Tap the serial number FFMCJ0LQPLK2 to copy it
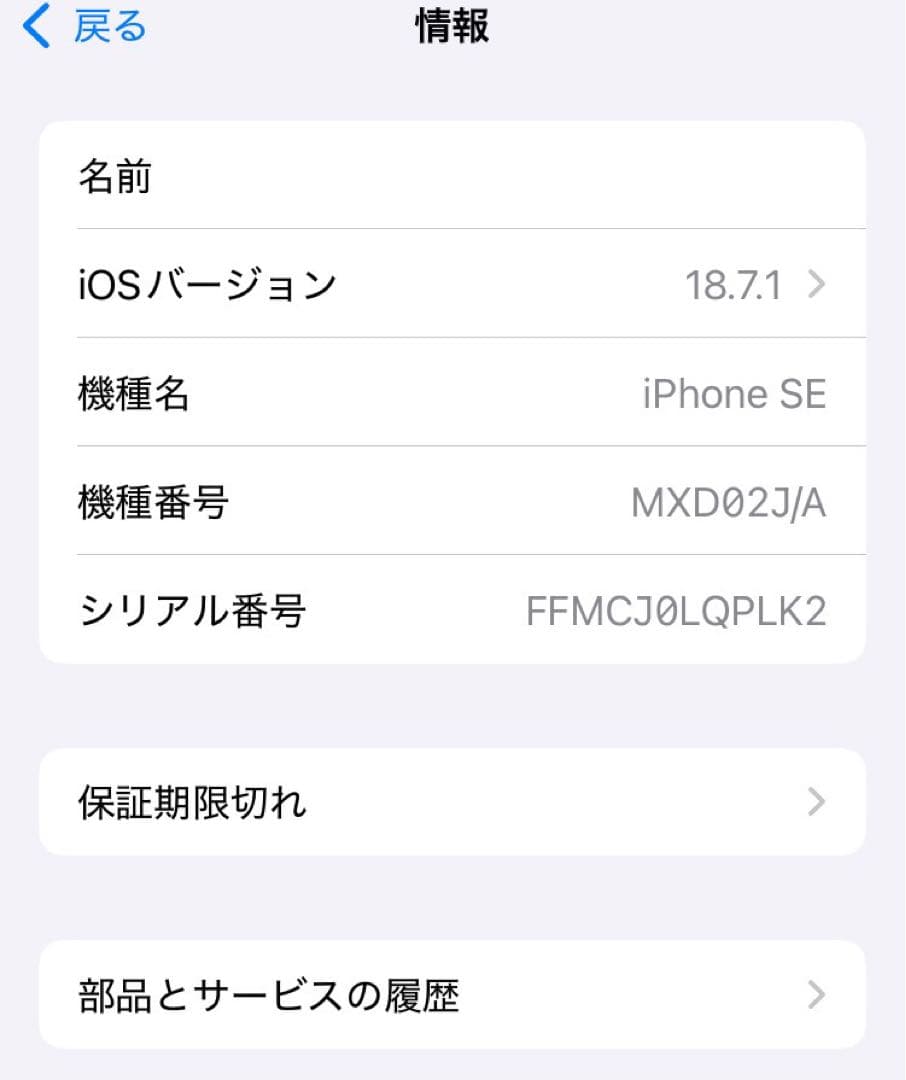Image resolution: width=906 pixels, height=1080 pixels. pos(678,610)
